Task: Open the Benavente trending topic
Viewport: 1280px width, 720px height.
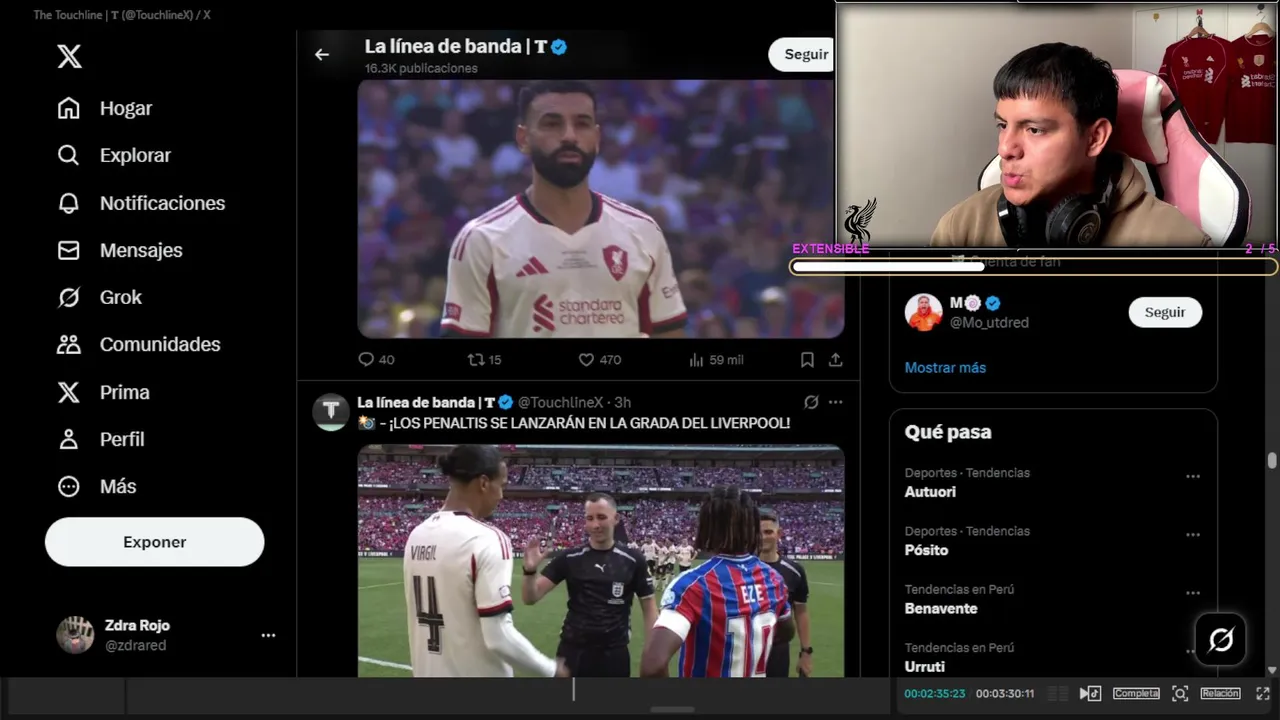Action: (x=941, y=608)
